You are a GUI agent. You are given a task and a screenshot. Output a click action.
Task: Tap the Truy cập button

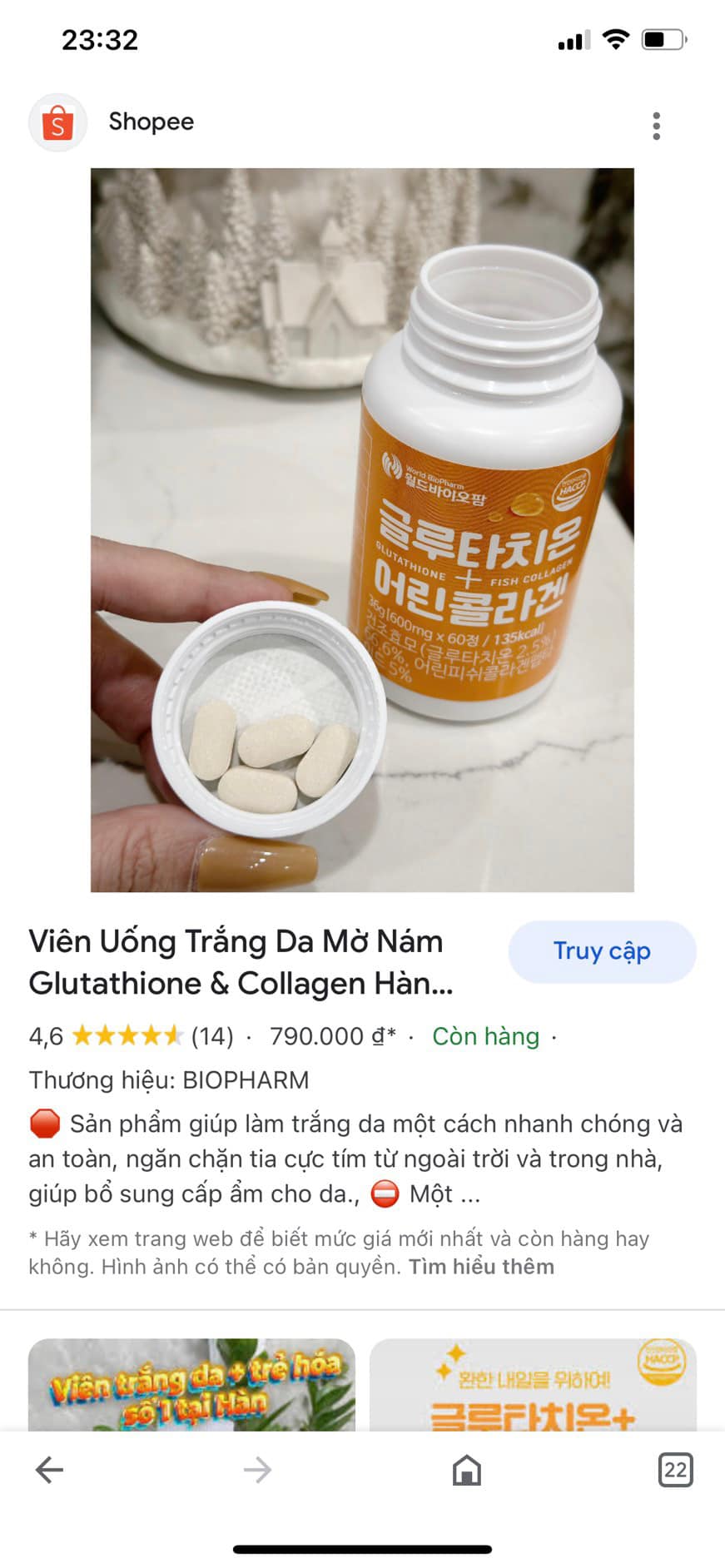click(602, 951)
